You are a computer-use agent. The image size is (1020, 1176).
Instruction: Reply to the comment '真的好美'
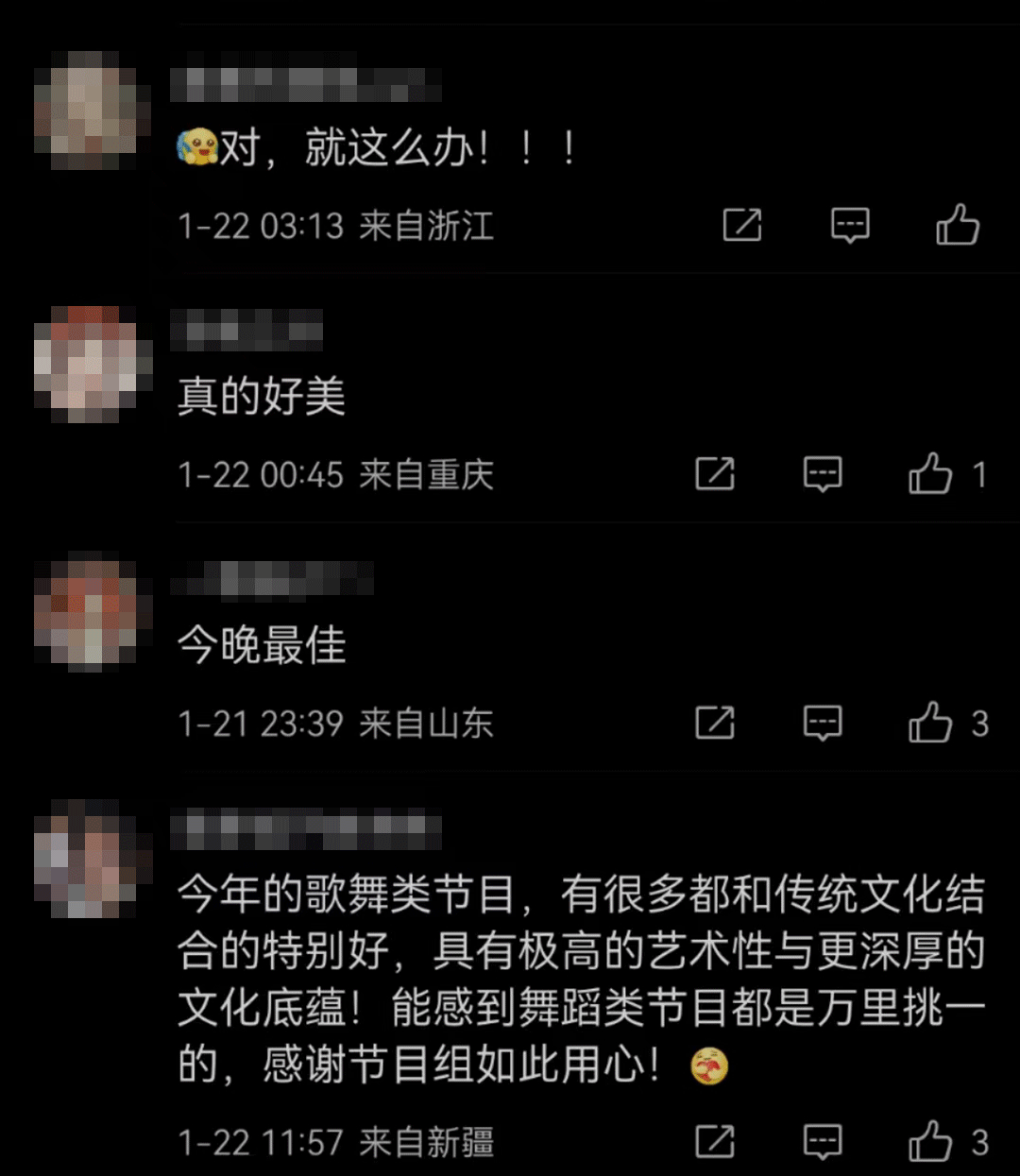pos(823,474)
